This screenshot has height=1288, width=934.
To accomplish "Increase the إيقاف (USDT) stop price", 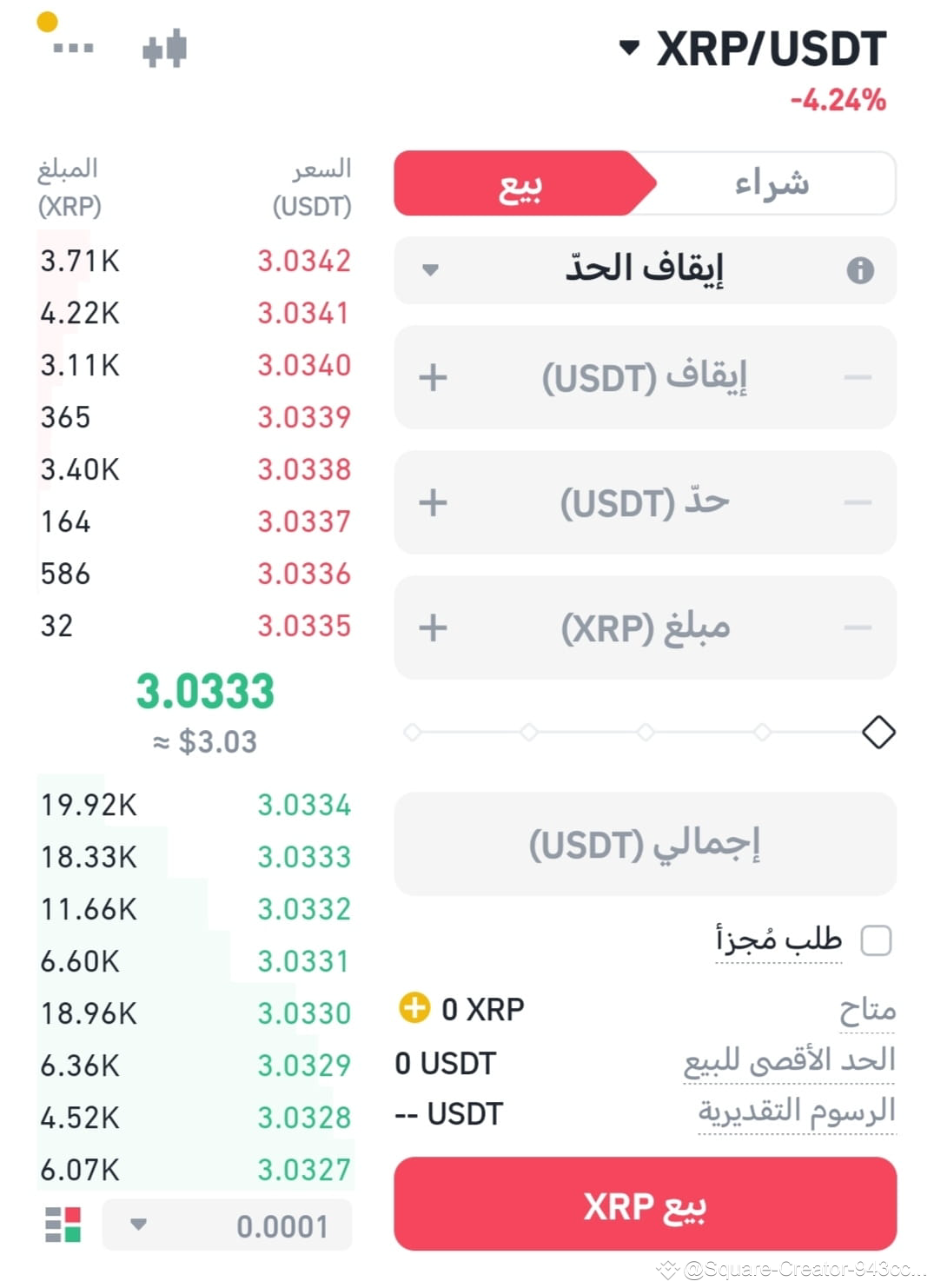I will [x=433, y=378].
